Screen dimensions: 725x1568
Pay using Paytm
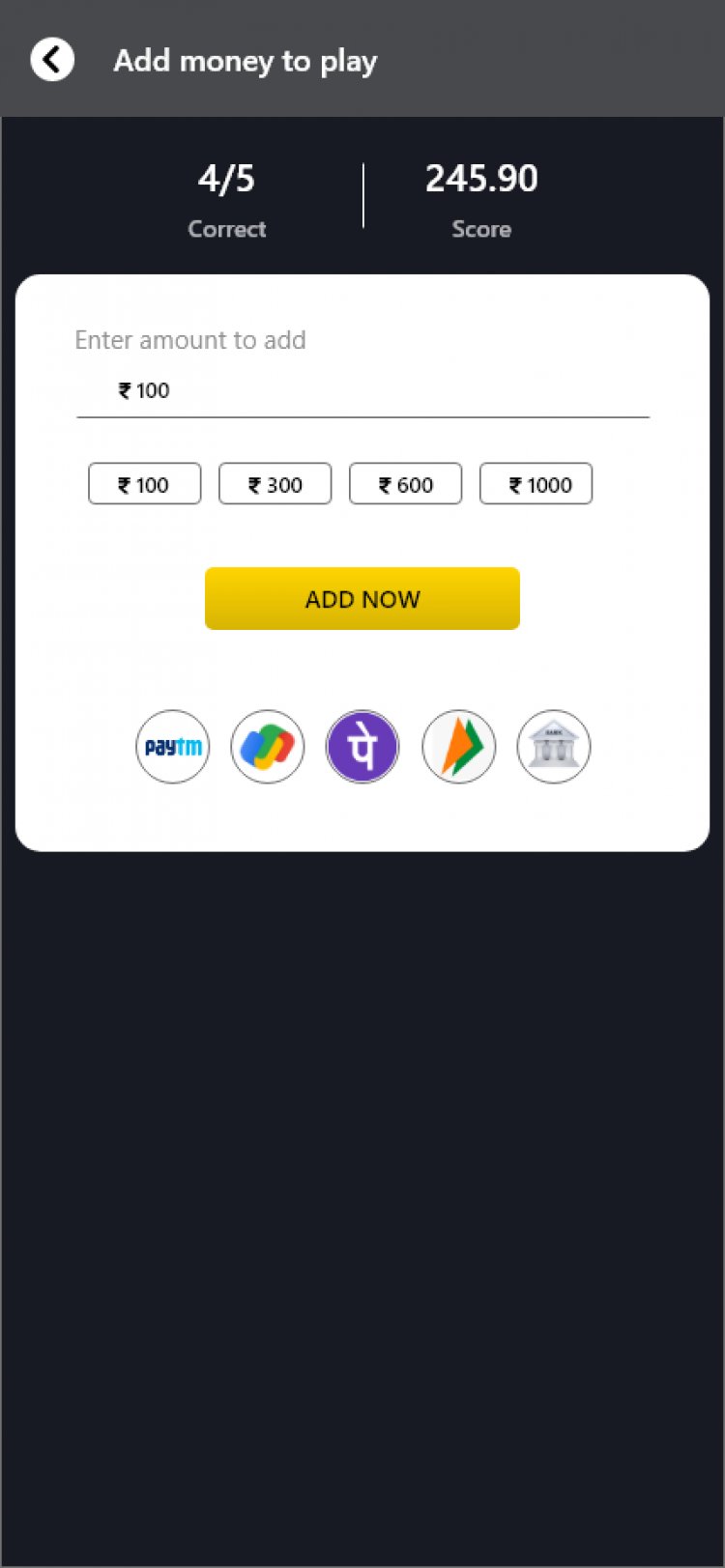click(x=173, y=747)
